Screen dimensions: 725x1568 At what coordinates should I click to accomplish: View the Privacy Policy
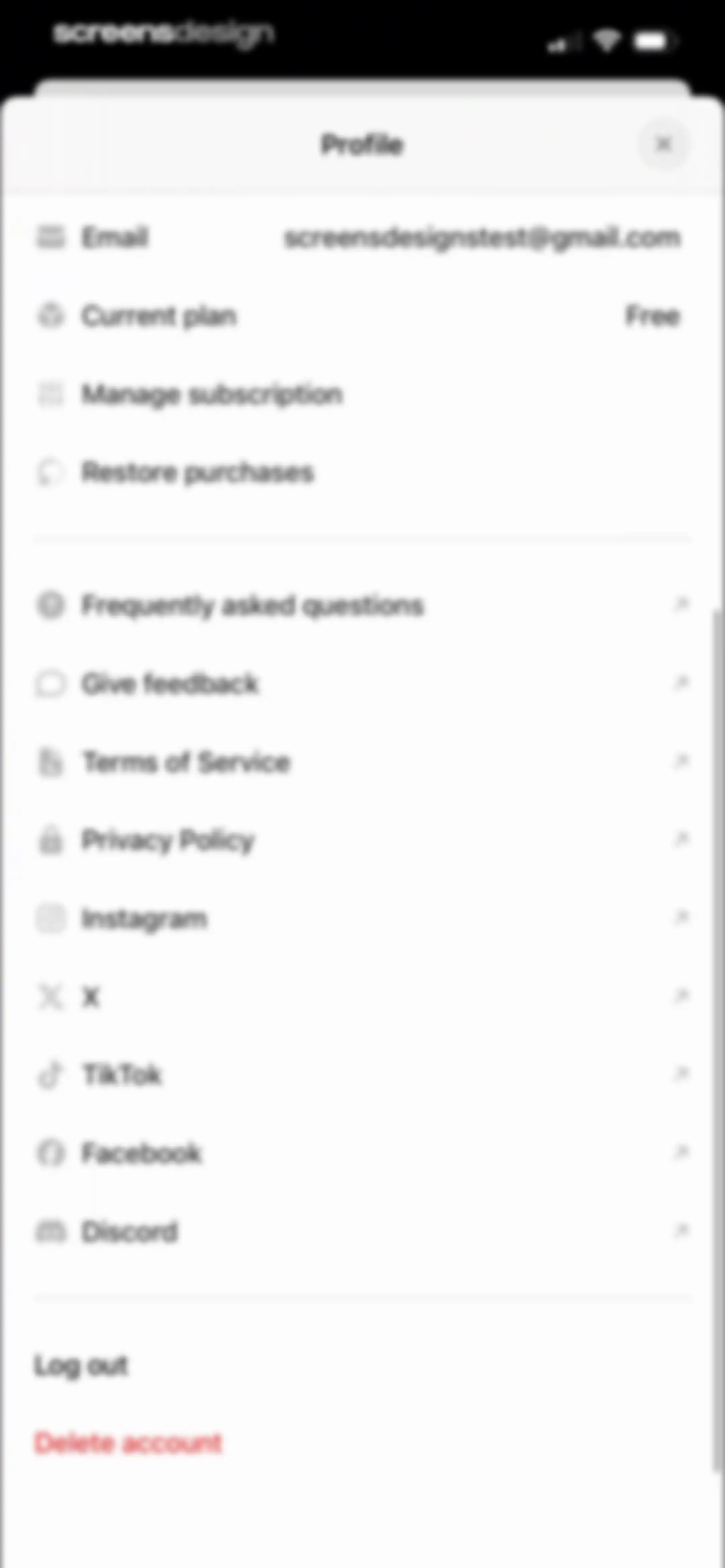pos(362,841)
